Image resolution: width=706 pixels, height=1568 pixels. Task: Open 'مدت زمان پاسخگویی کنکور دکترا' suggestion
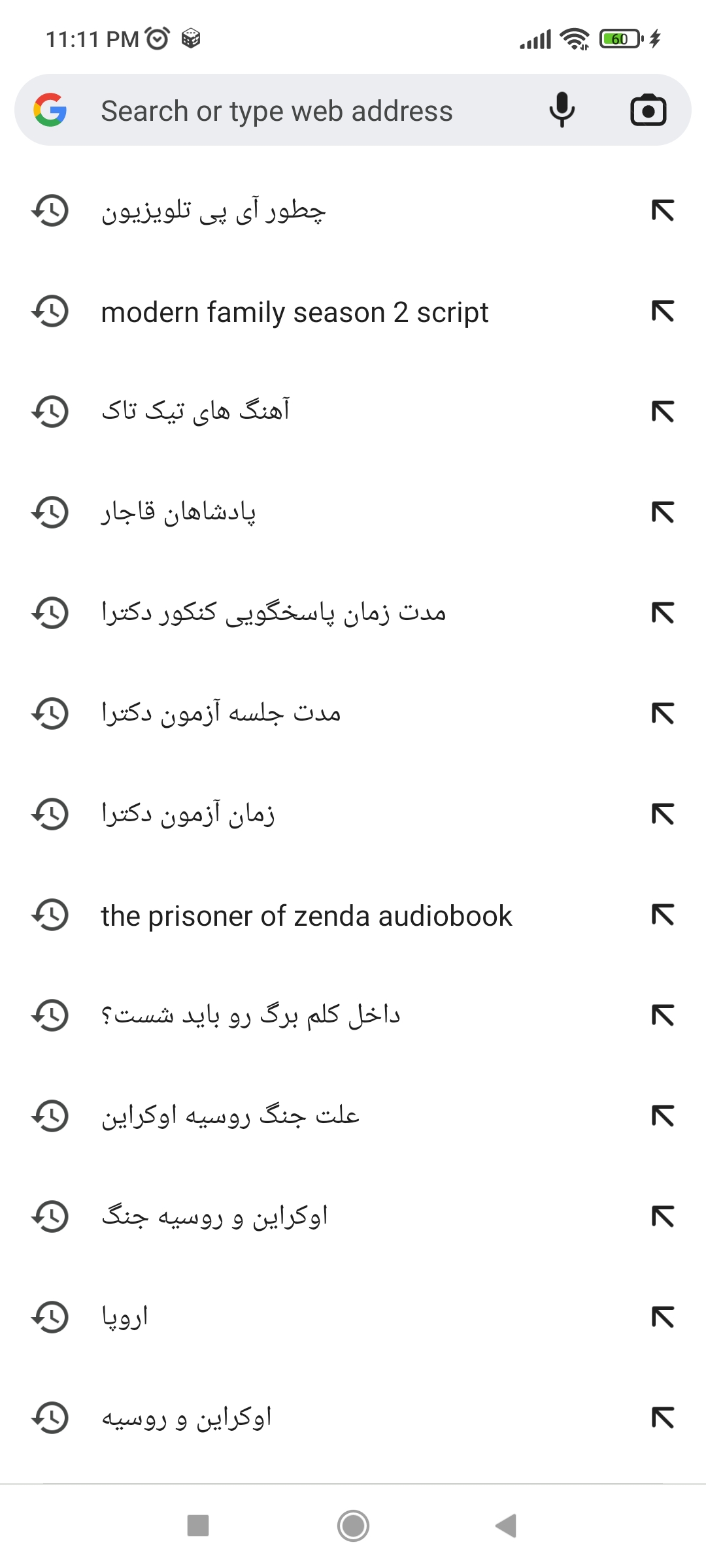273,613
